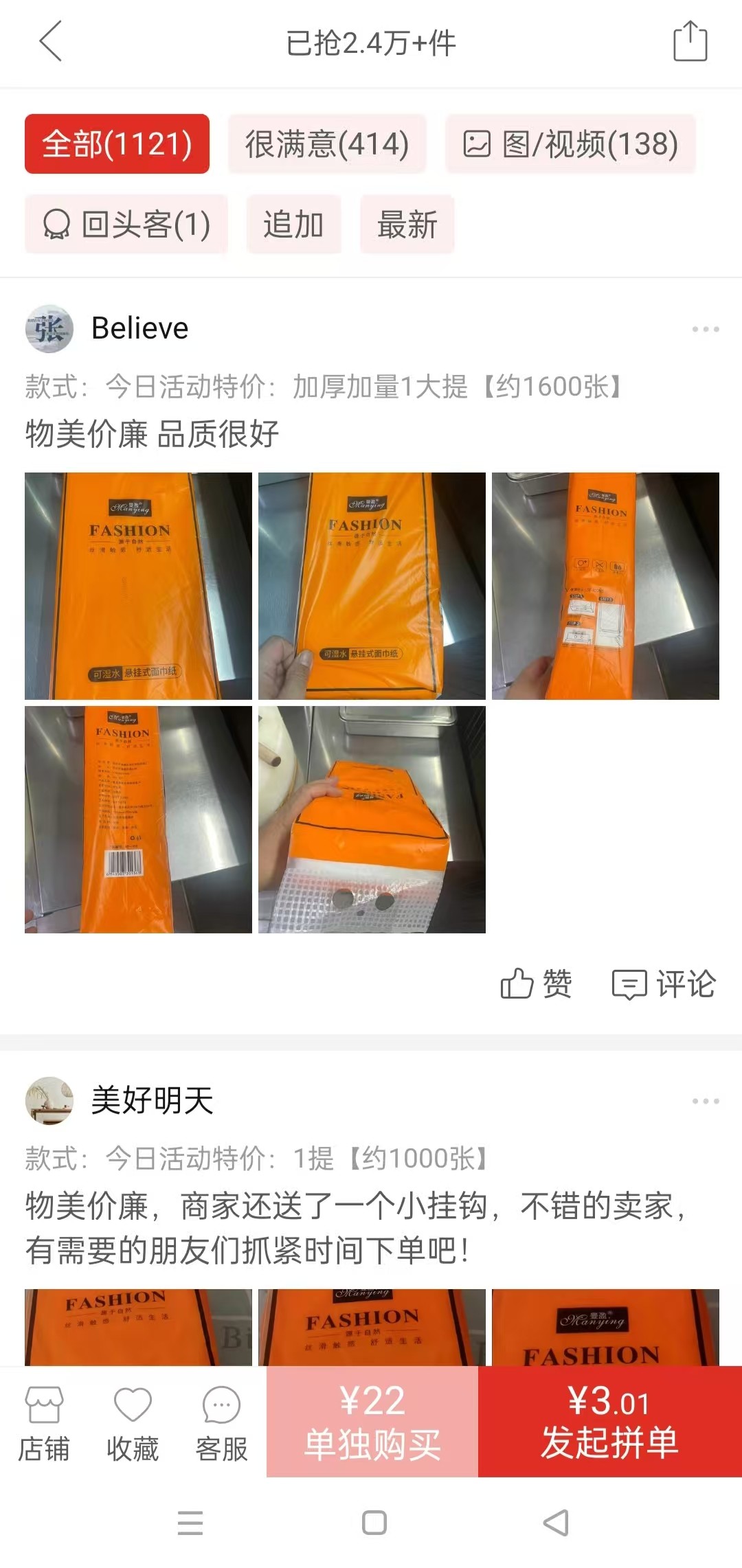View Believe's photo showing the barcode side
742x1568 pixels.
(138, 819)
